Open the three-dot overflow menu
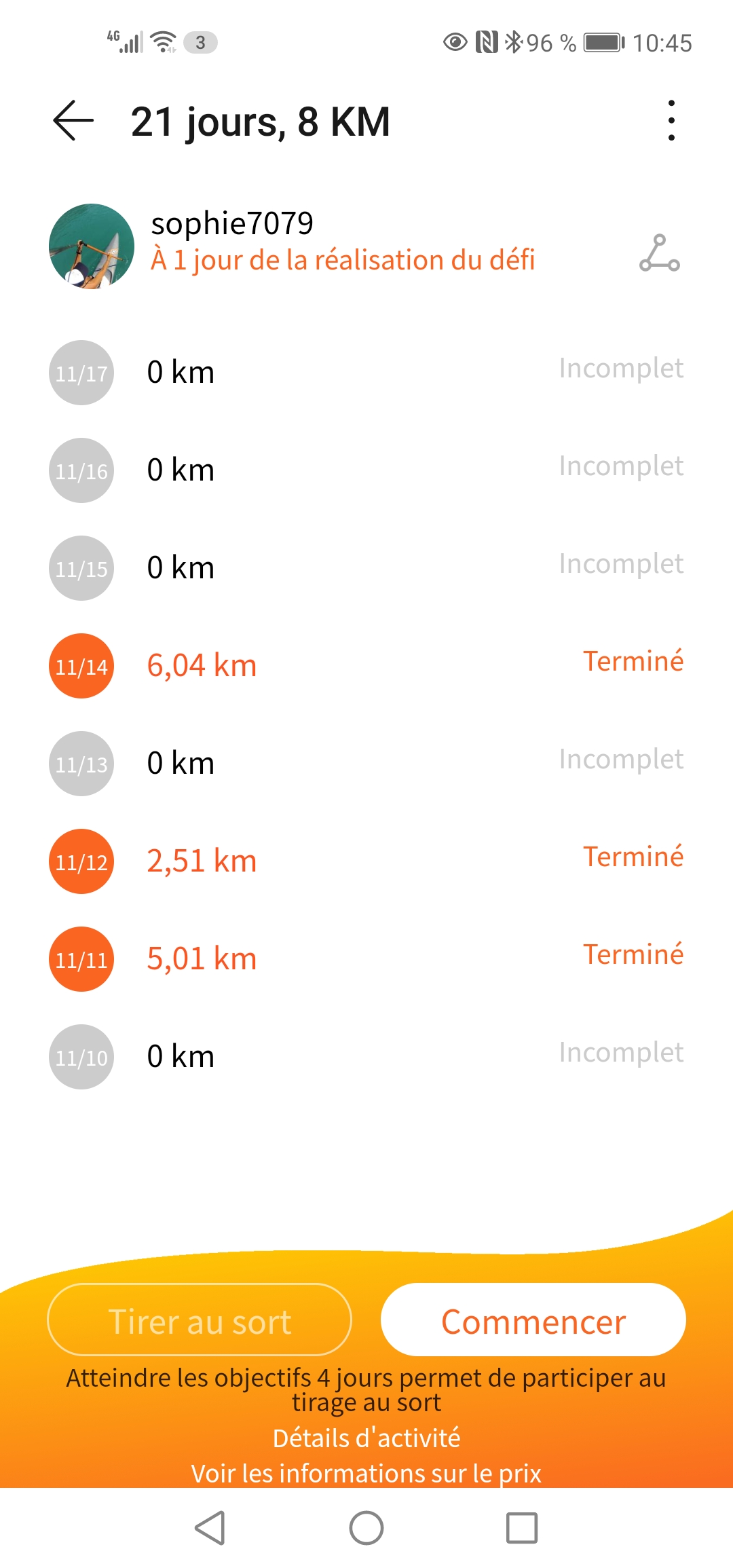This screenshot has width=733, height=1568. click(671, 121)
